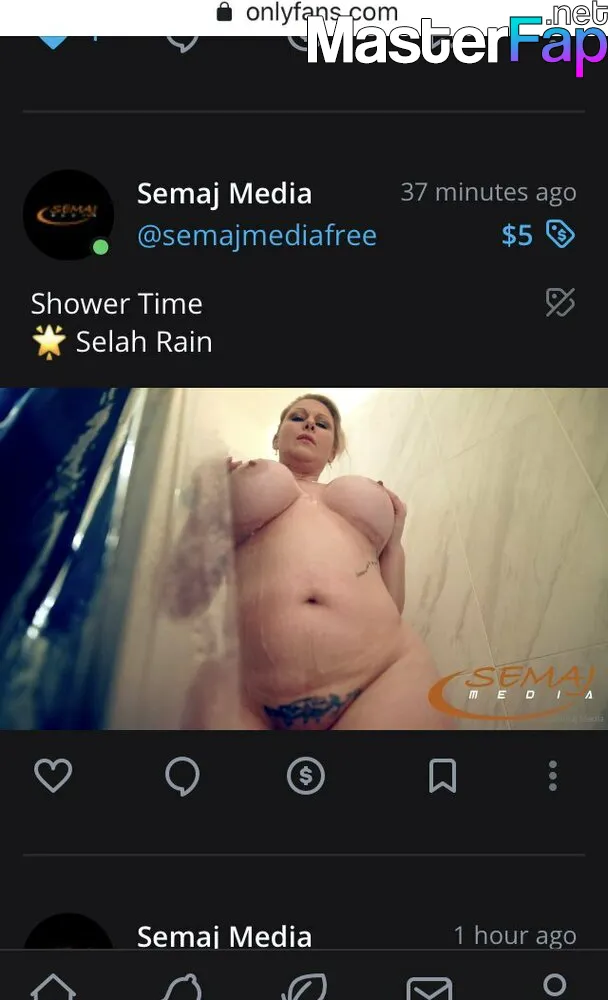Like the Shower Time post

(x=53, y=776)
